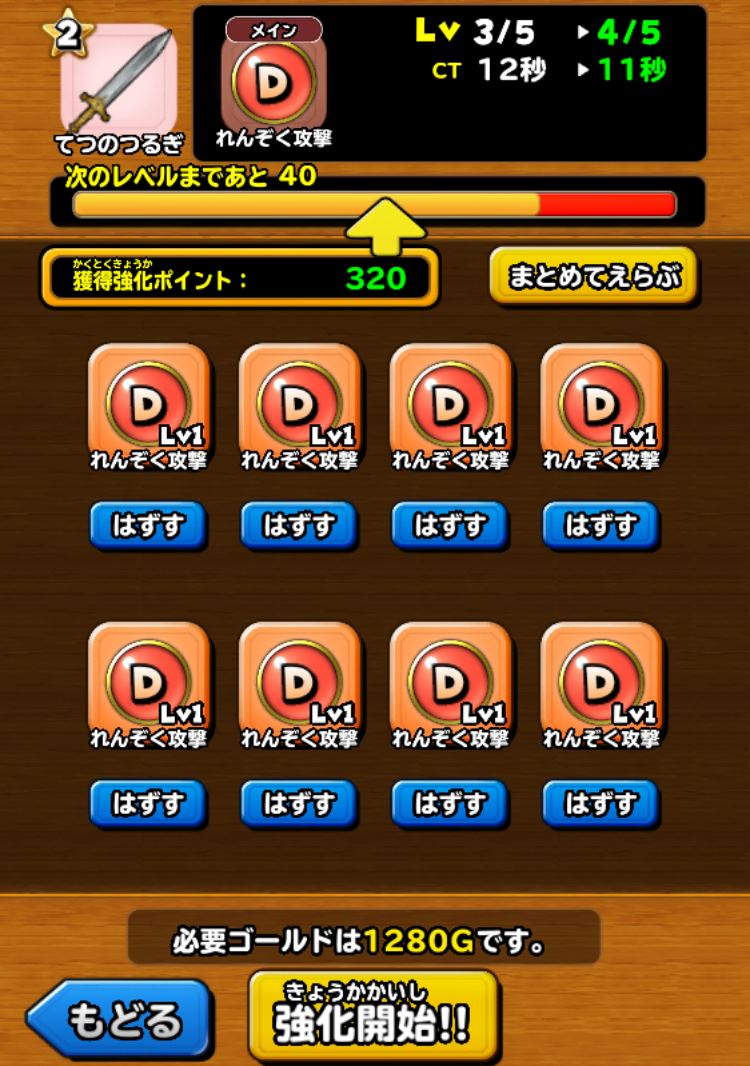
Task: Start enhancement with 強化開始!! button
Action: pyautogui.click(x=372, y=1017)
